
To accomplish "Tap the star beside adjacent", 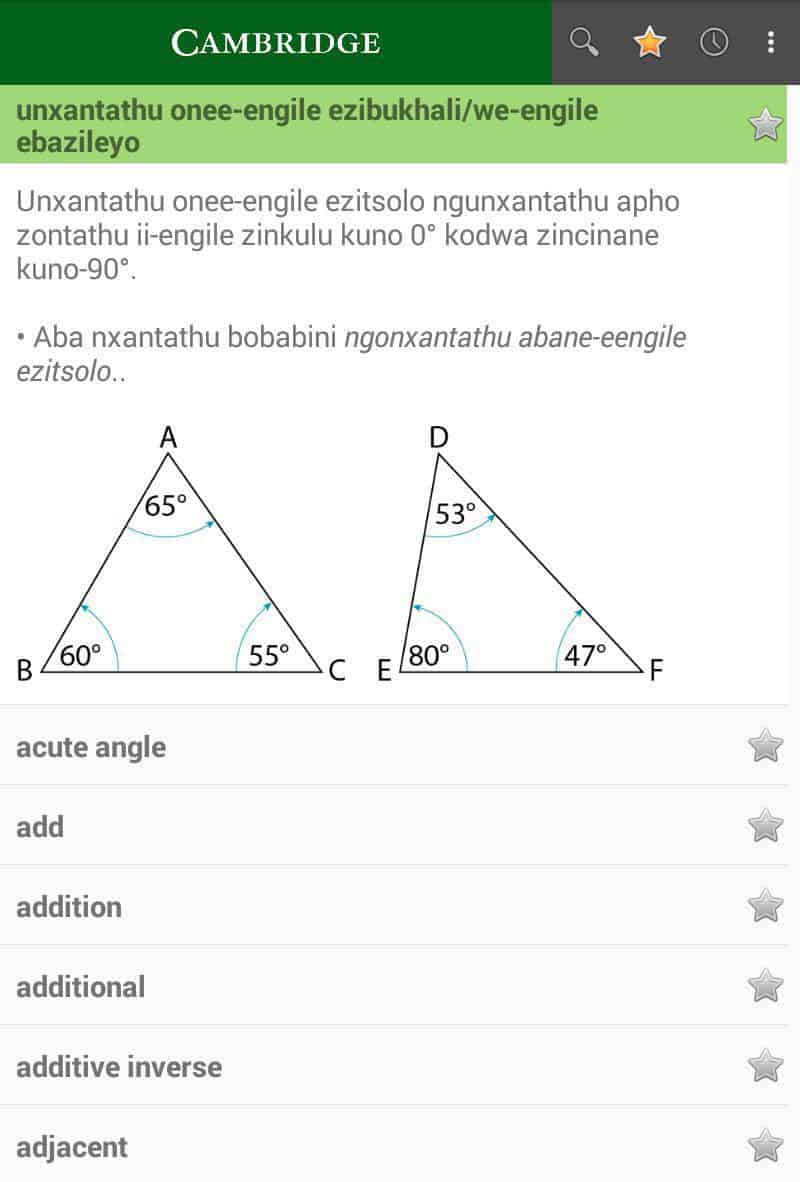I will click(x=765, y=1145).
